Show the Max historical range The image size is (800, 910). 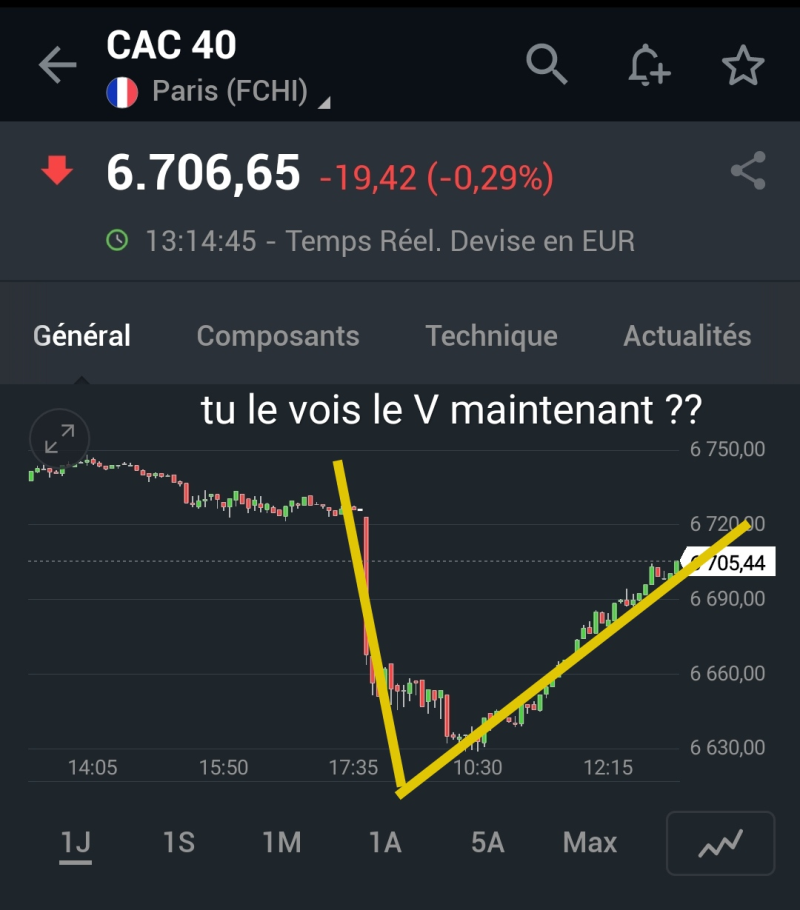(x=589, y=843)
